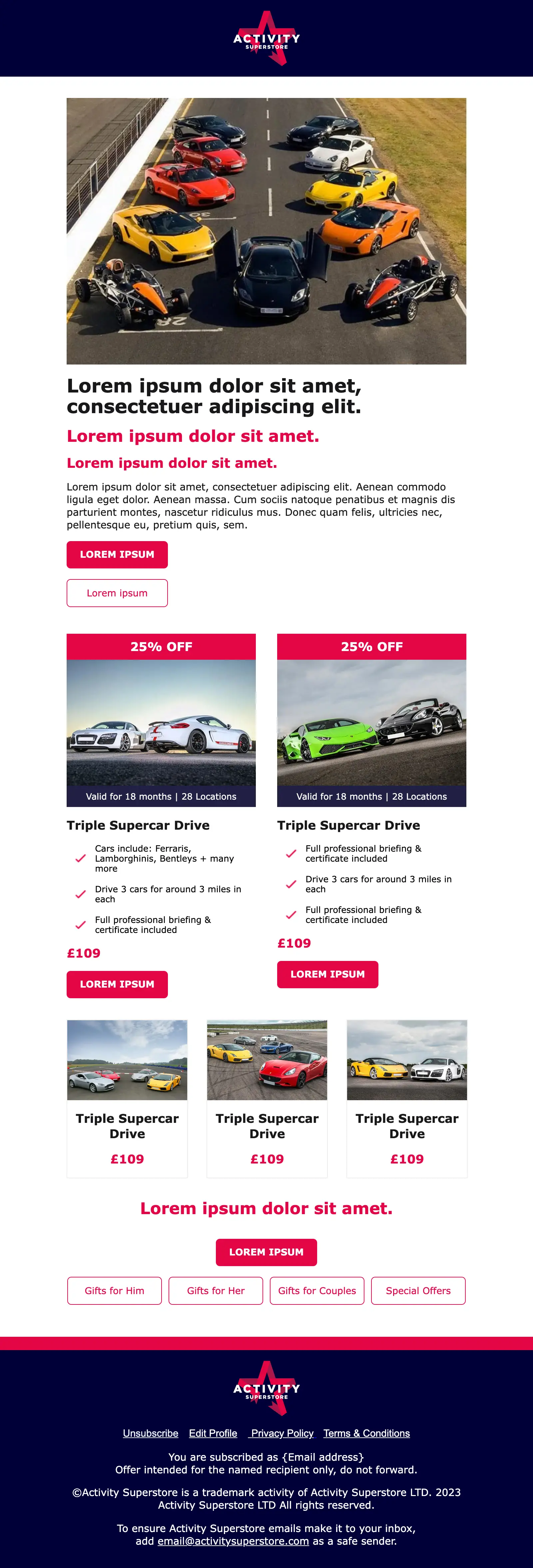Open Terms & Conditions
This screenshot has width=533, height=1568.
(366, 1433)
